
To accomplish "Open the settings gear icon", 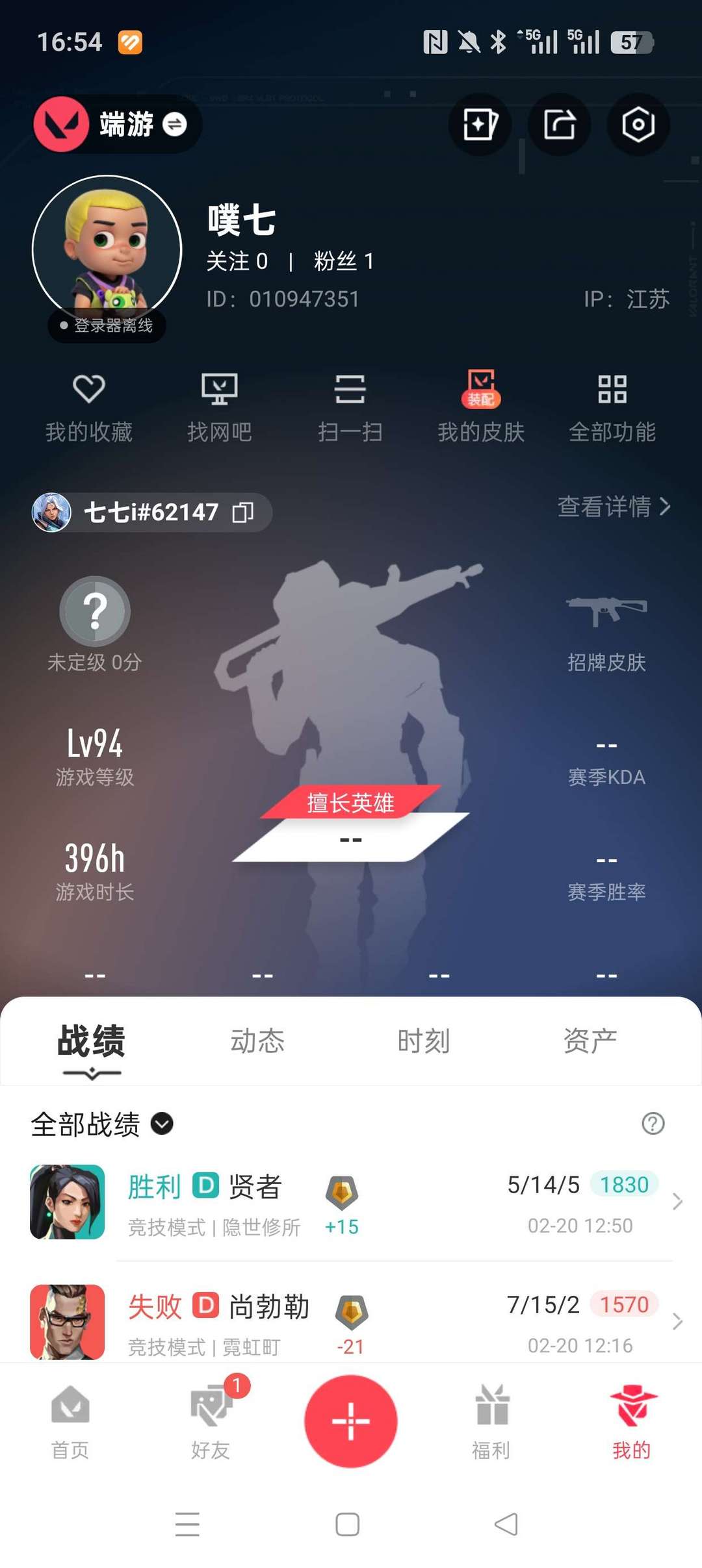I will pyautogui.click(x=638, y=124).
